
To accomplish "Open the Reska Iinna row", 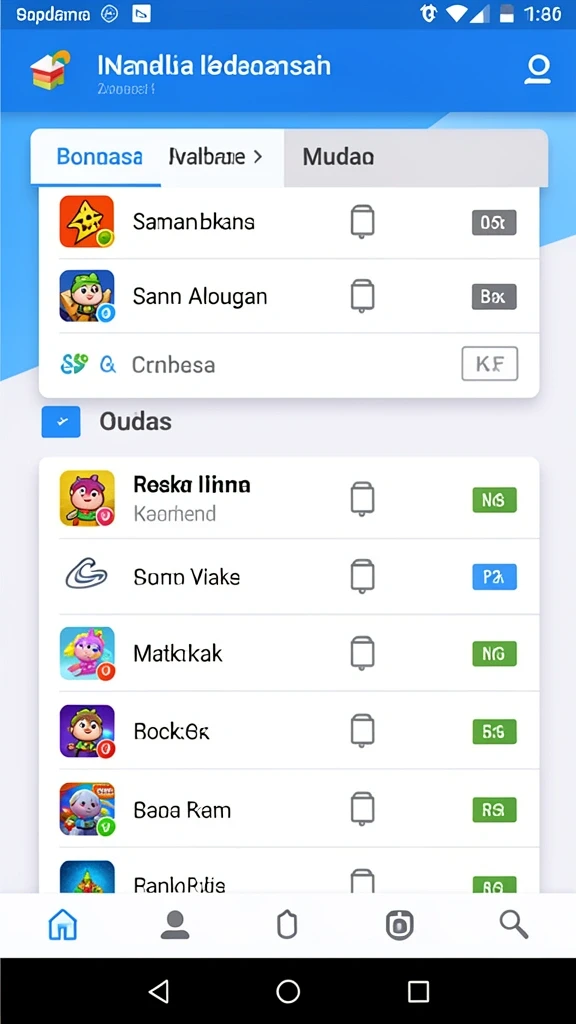I will pyautogui.click(x=289, y=499).
